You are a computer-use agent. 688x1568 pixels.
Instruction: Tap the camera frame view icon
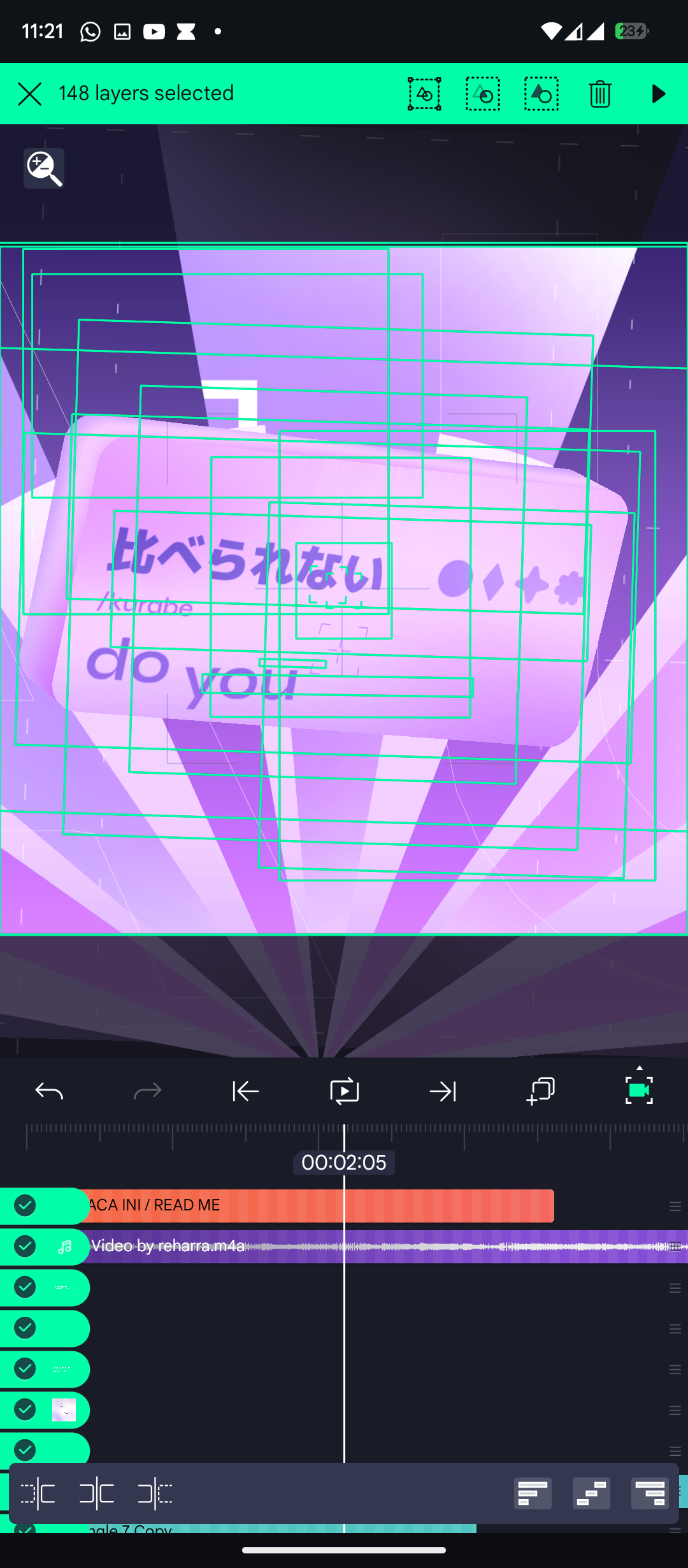tap(639, 1090)
